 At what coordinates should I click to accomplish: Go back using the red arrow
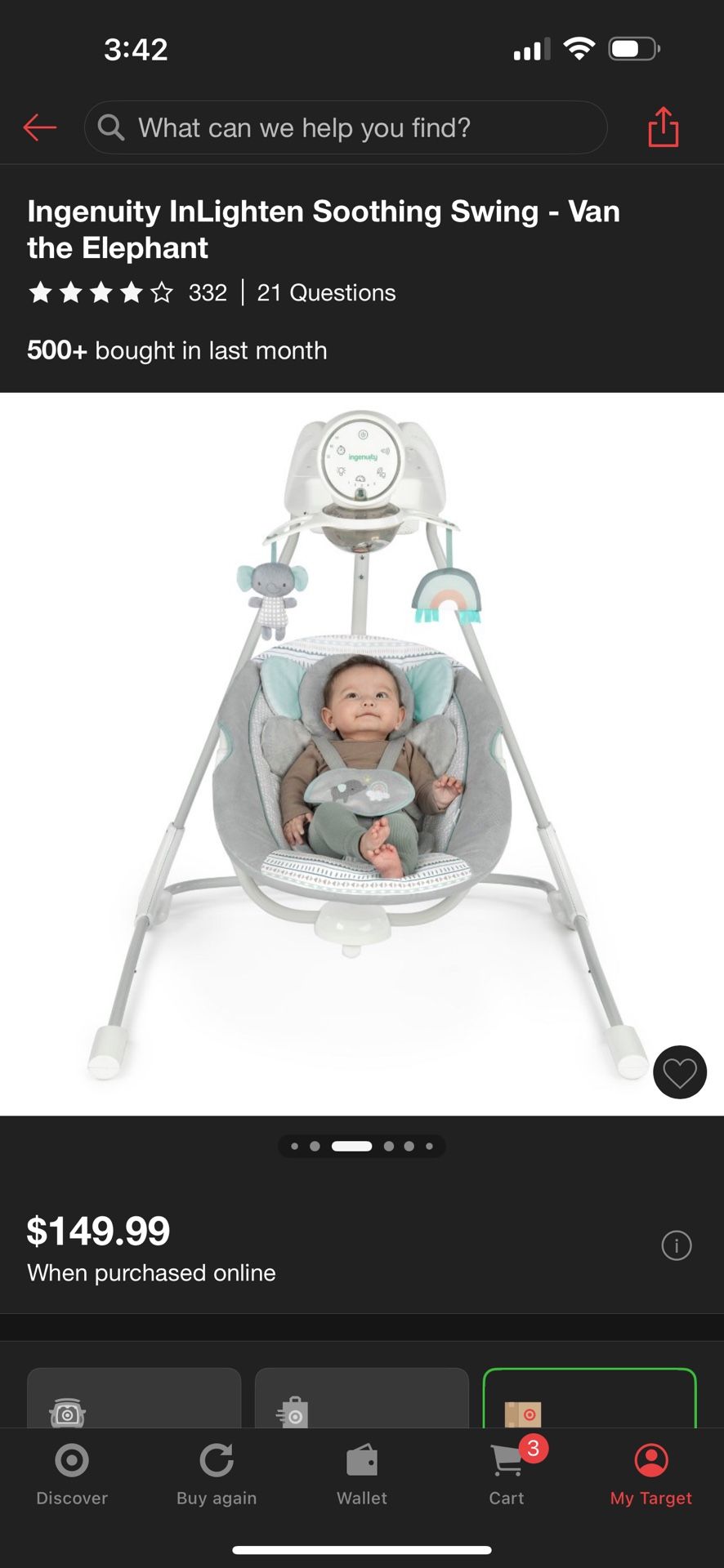(39, 127)
